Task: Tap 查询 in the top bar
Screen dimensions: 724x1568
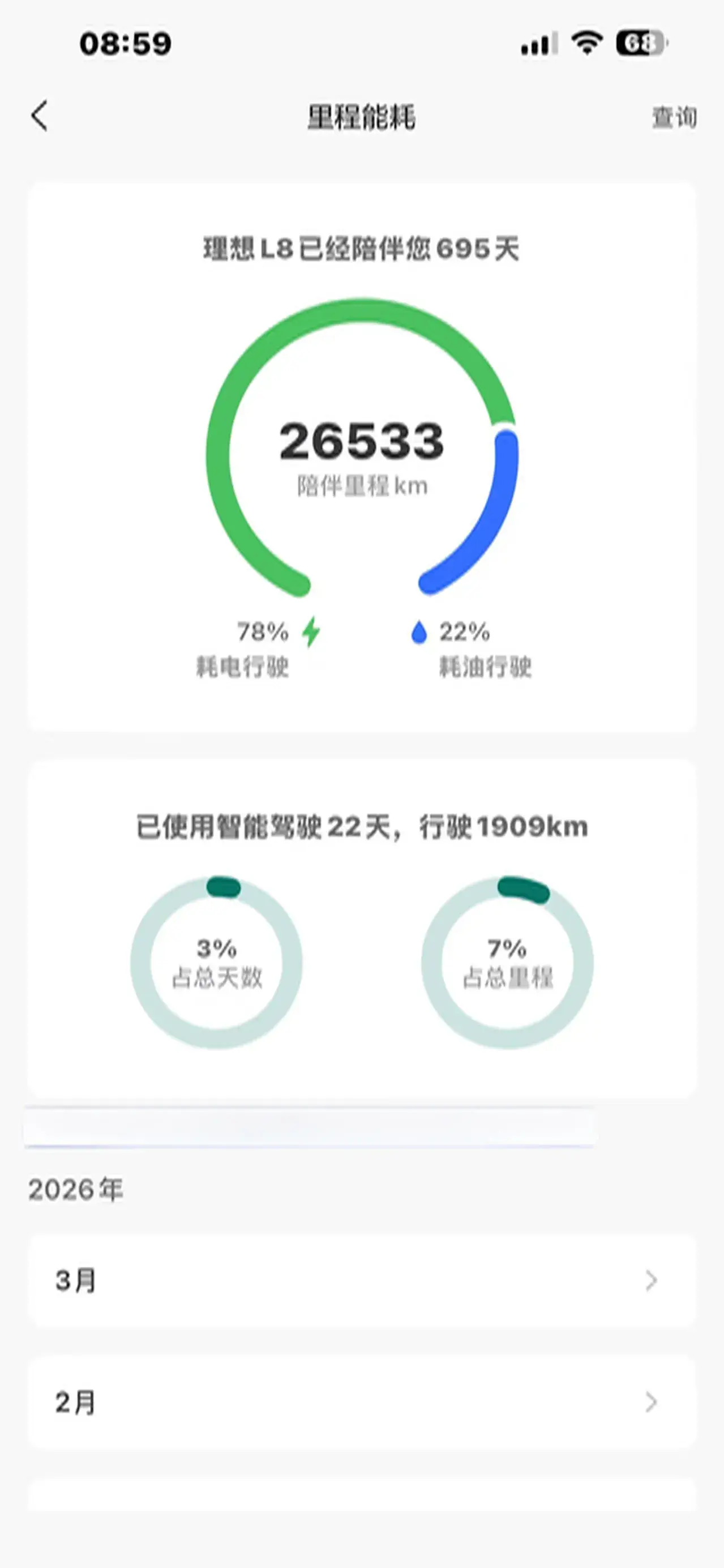Action: [674, 117]
